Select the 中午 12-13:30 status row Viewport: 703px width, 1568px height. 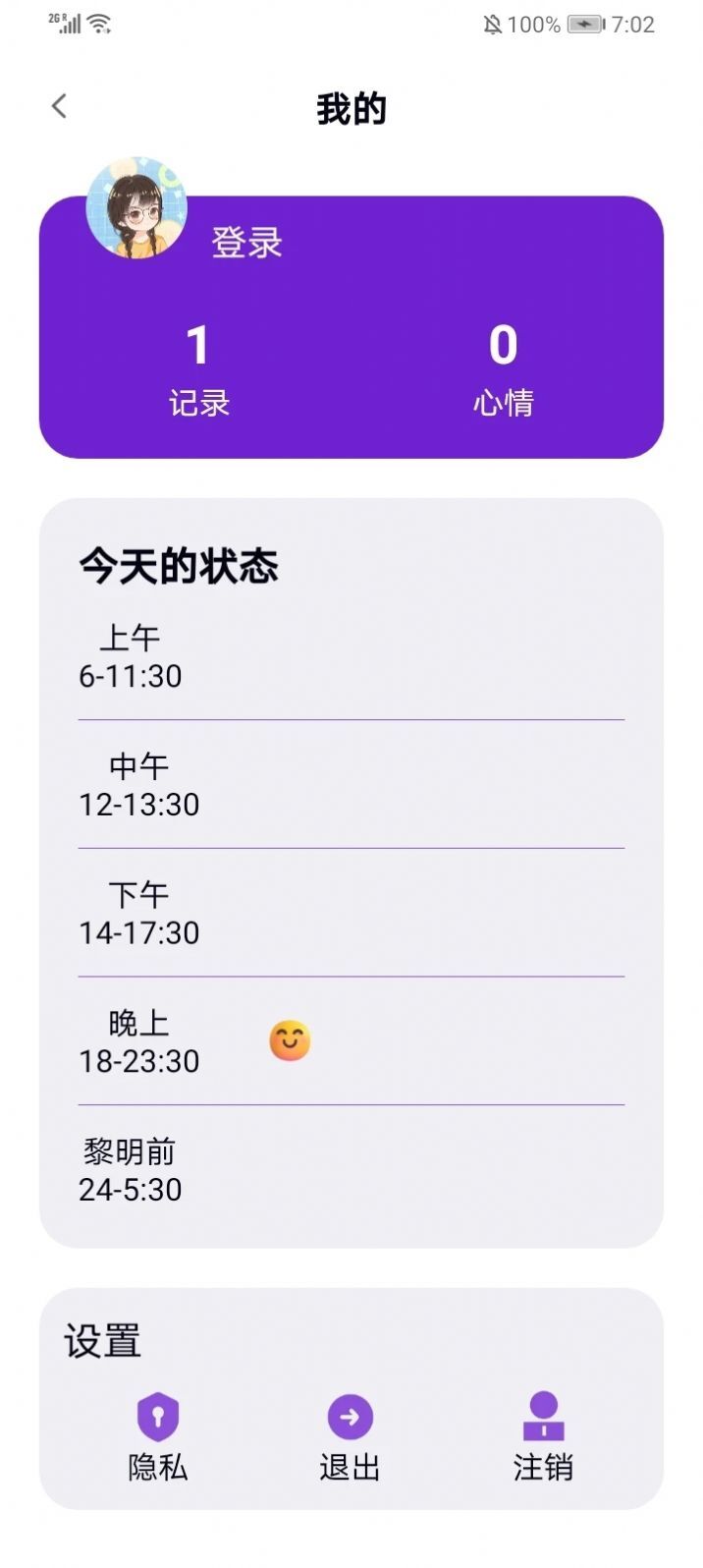(x=351, y=785)
